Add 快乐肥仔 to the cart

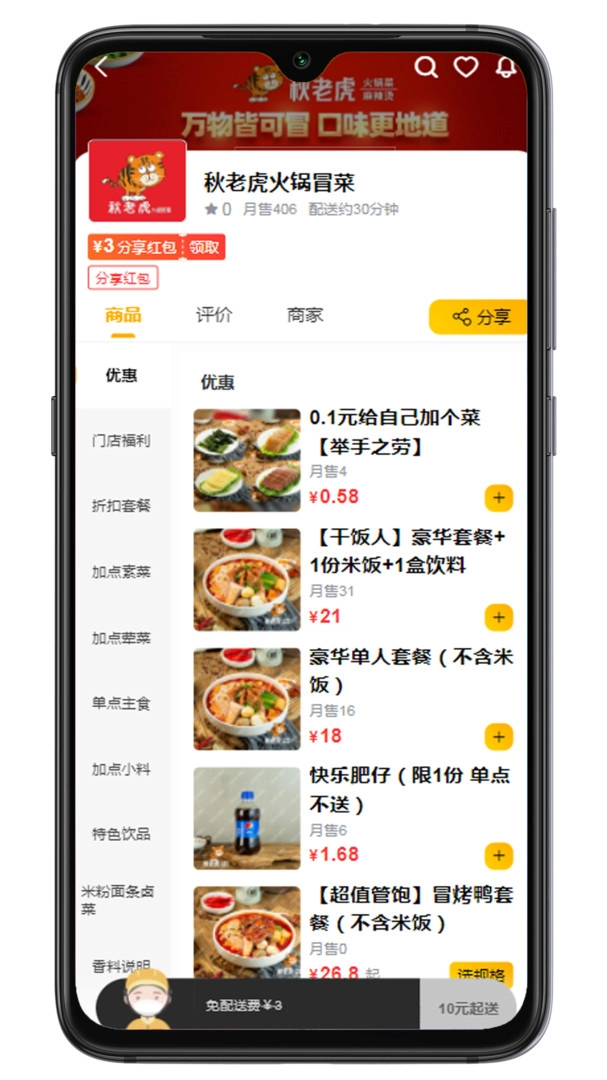click(498, 856)
